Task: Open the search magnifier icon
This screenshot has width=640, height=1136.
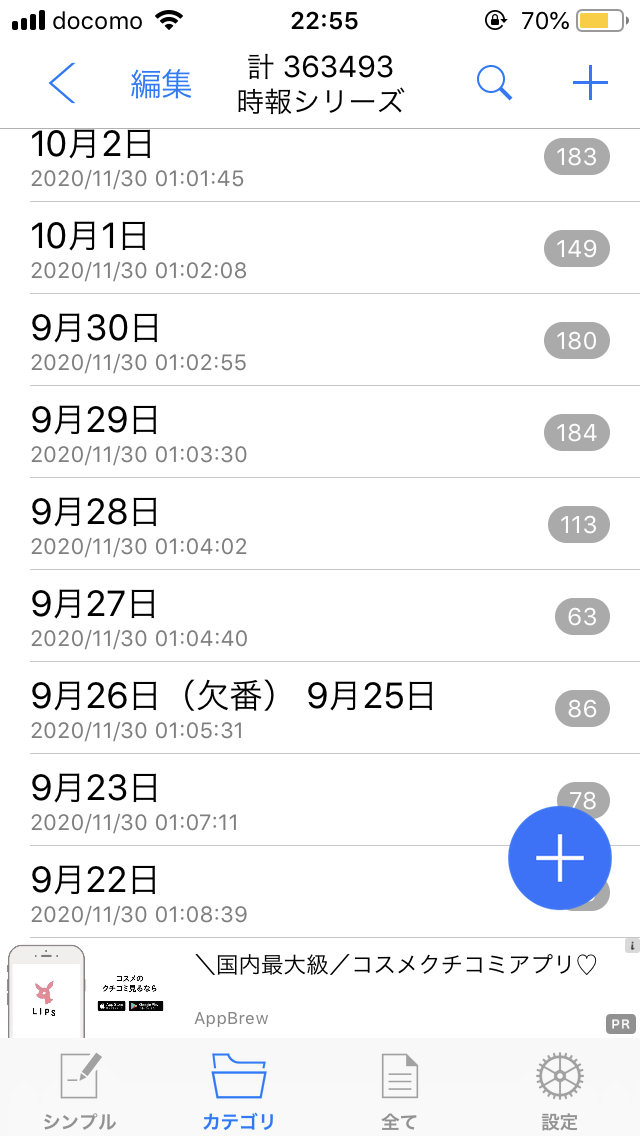Action: click(x=494, y=83)
